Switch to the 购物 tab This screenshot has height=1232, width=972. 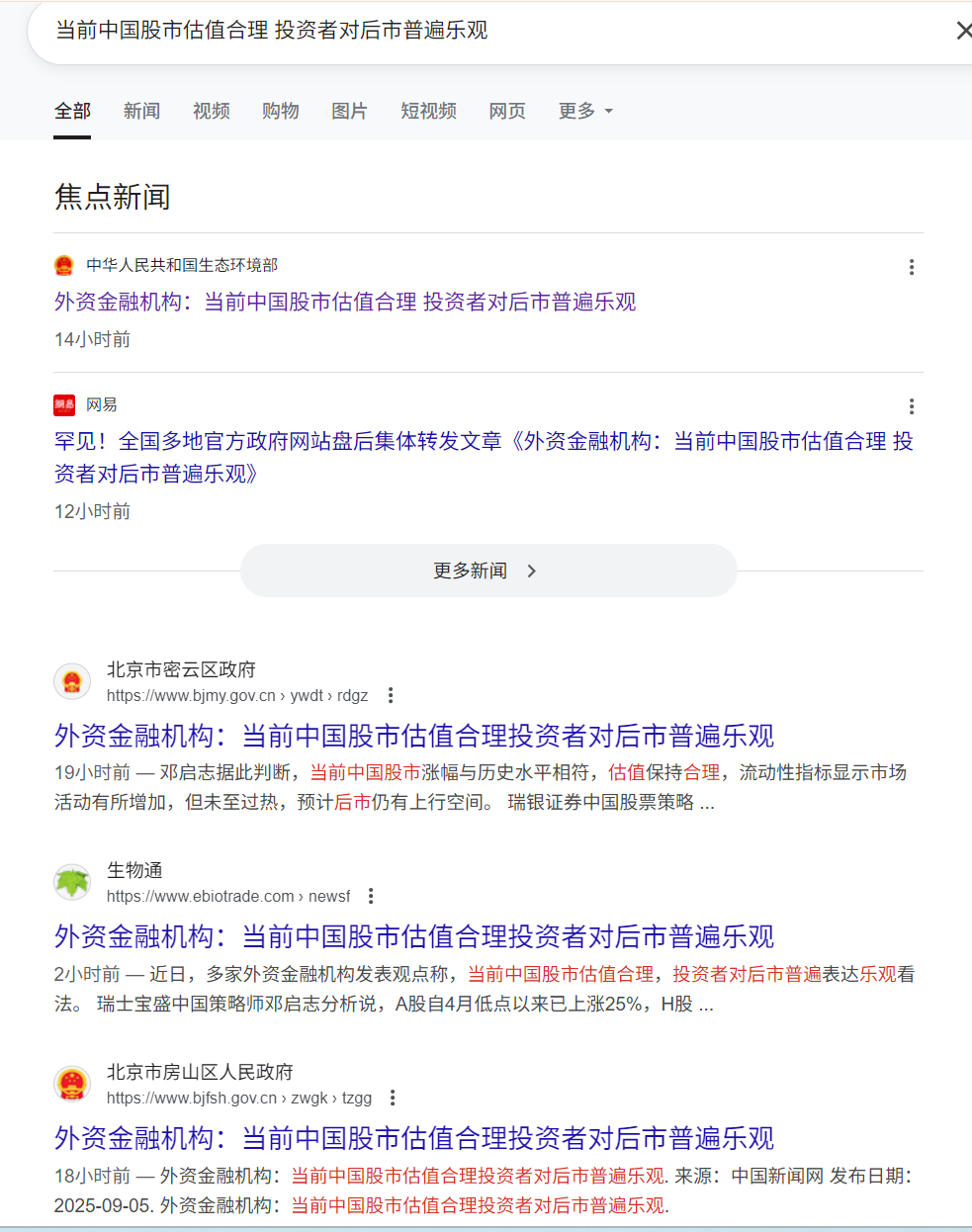(x=280, y=111)
